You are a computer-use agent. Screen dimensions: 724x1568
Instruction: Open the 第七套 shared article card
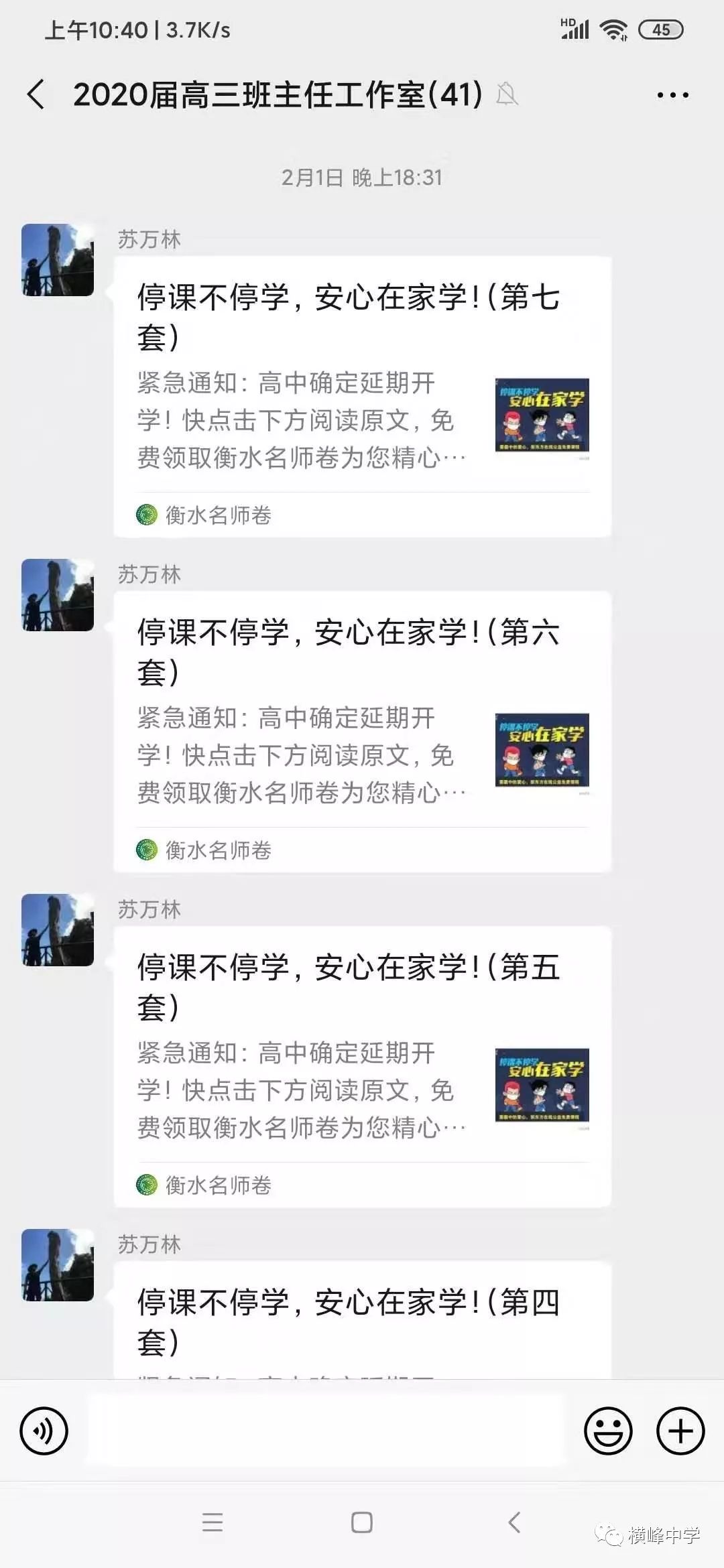362,395
